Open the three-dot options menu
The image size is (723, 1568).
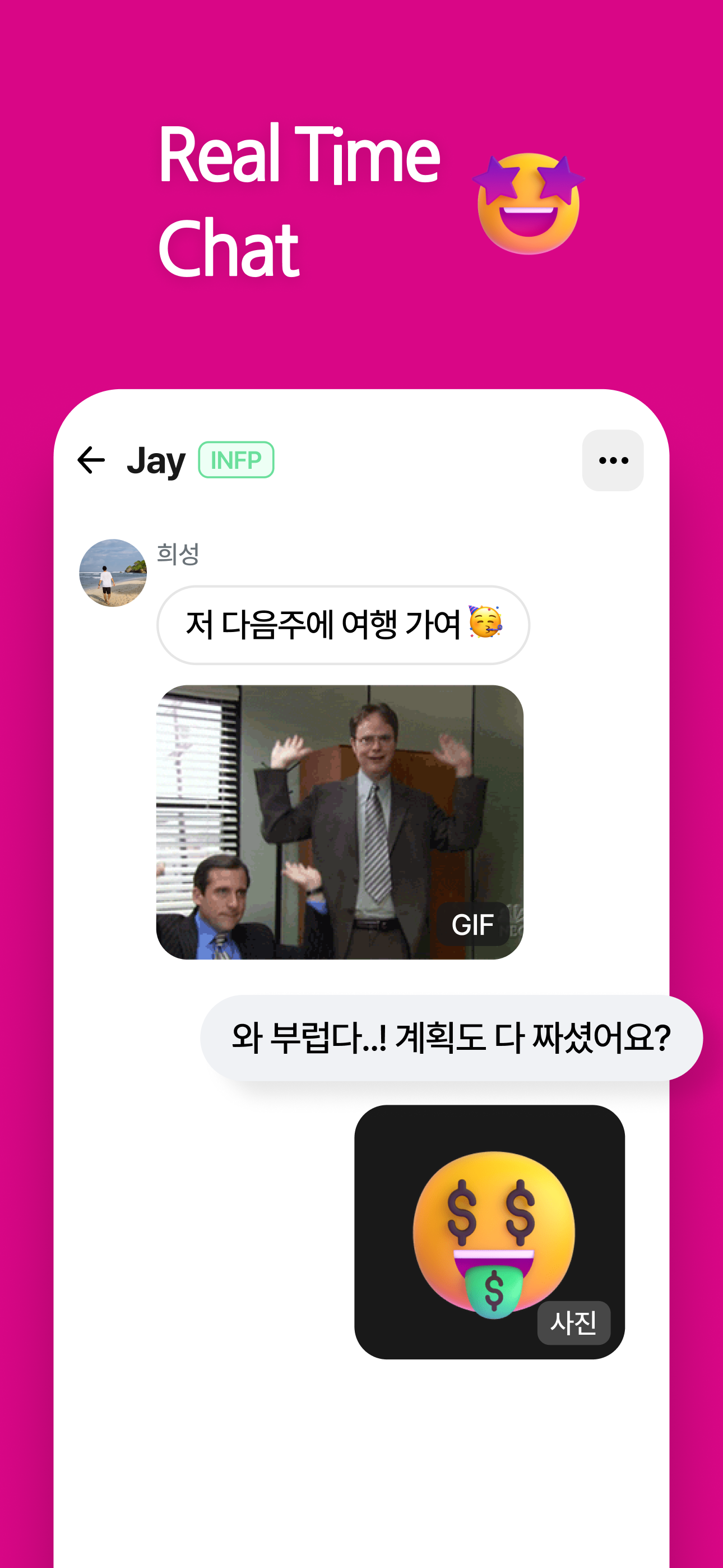613,461
